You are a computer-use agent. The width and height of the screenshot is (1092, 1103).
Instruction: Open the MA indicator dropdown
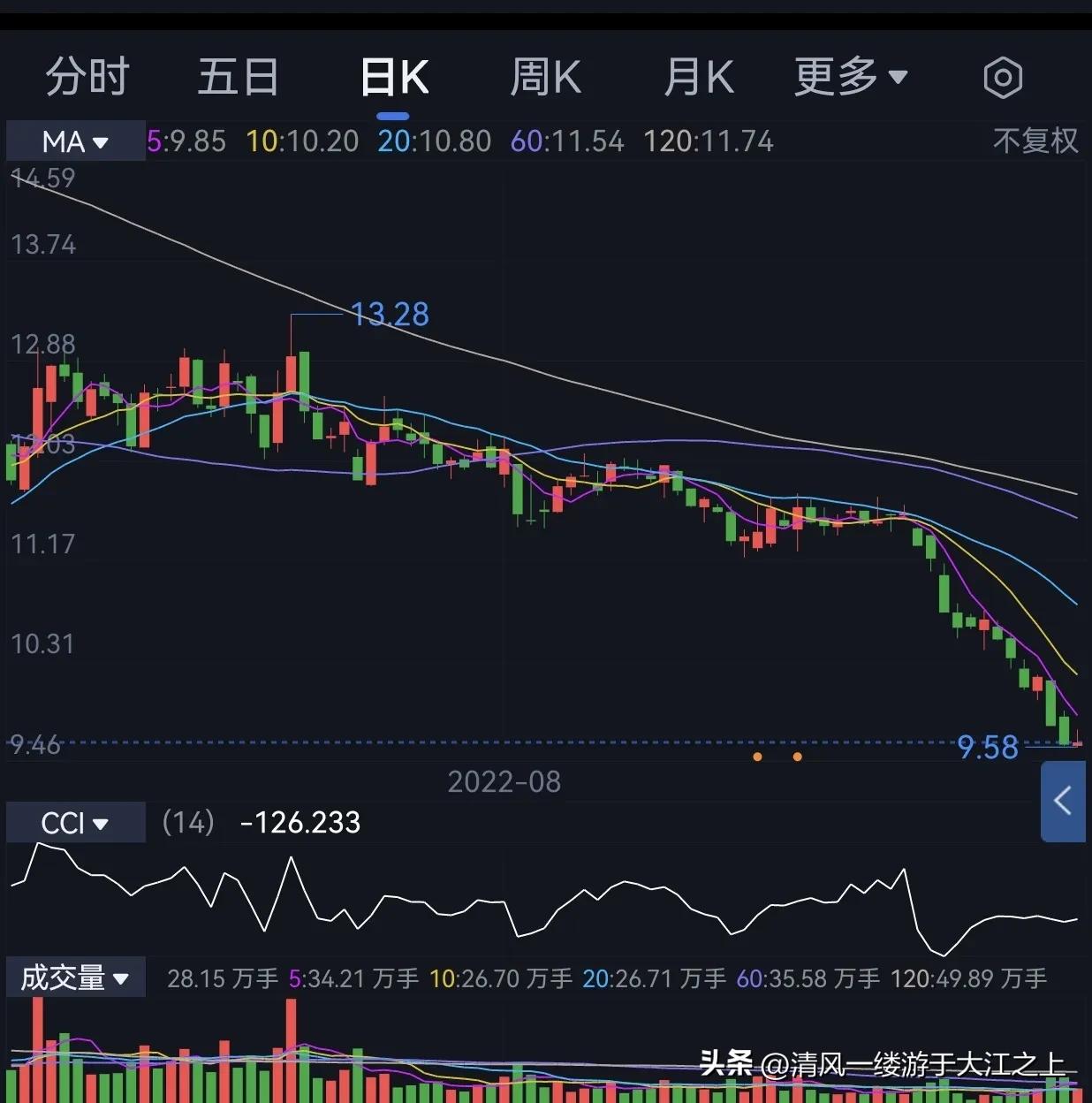75,141
